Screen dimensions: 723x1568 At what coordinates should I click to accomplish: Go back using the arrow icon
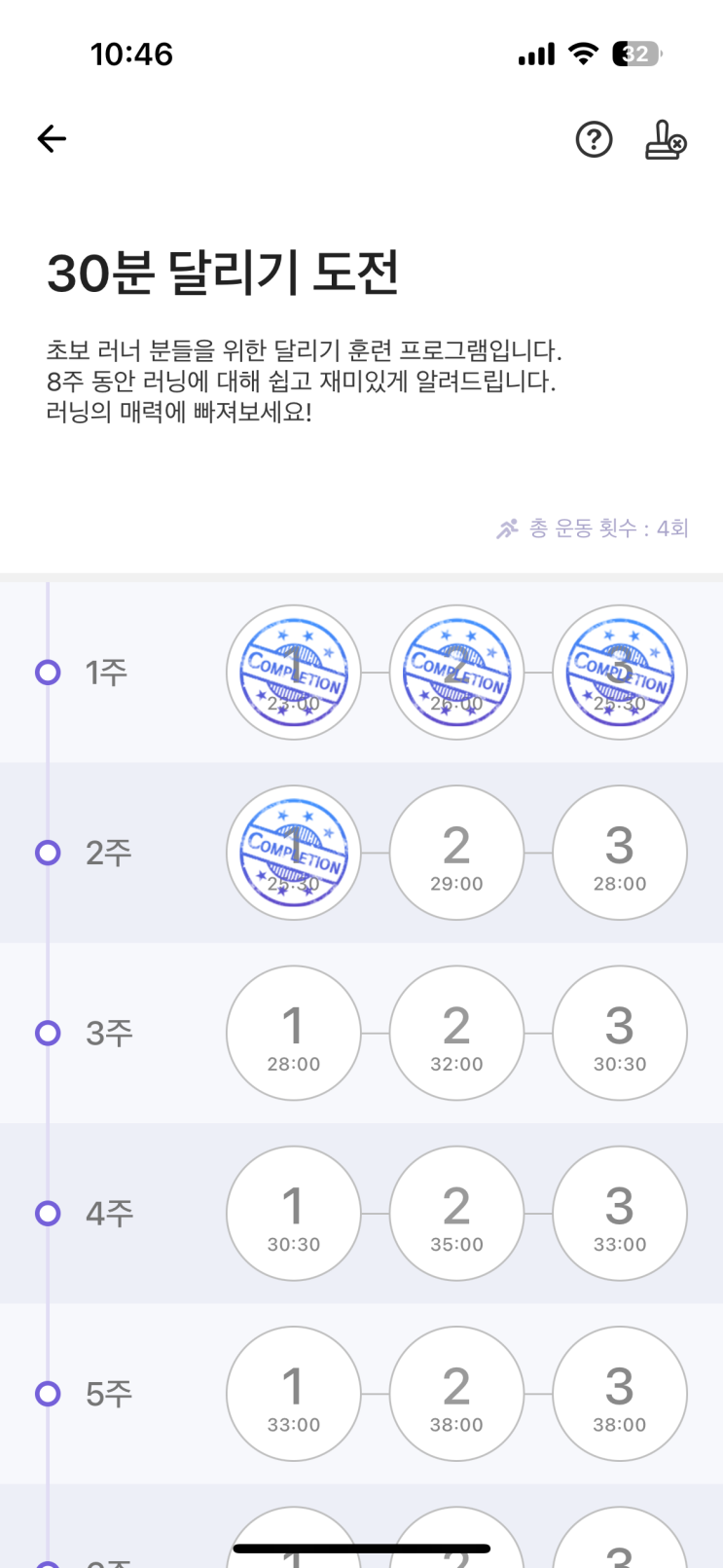[52, 139]
